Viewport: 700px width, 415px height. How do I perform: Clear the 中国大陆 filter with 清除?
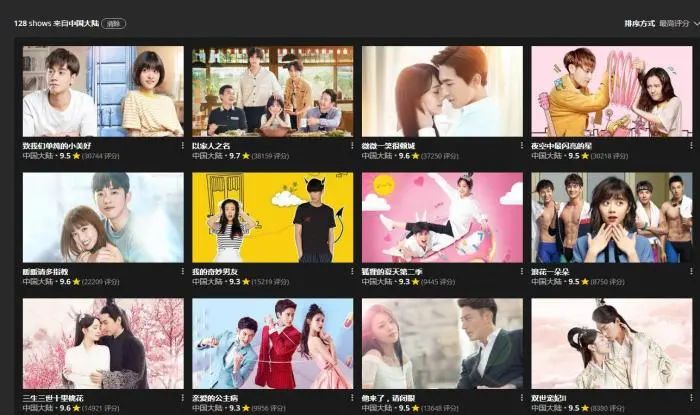click(114, 23)
